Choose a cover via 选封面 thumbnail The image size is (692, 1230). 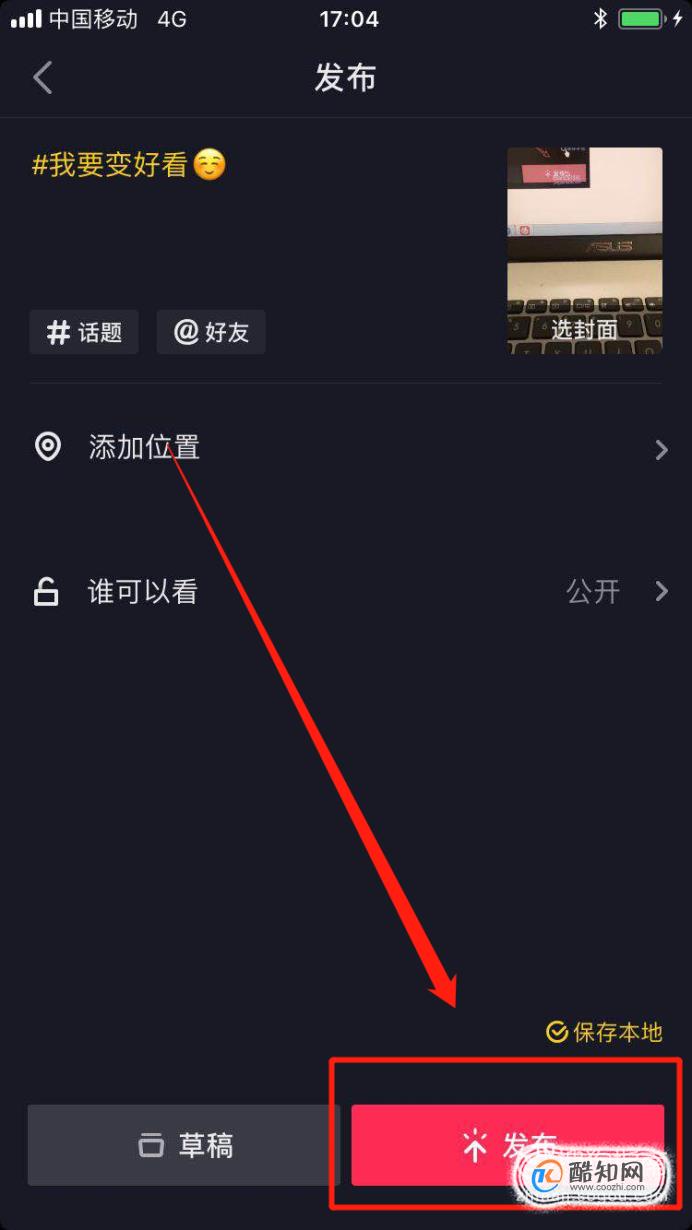pyautogui.click(x=584, y=251)
